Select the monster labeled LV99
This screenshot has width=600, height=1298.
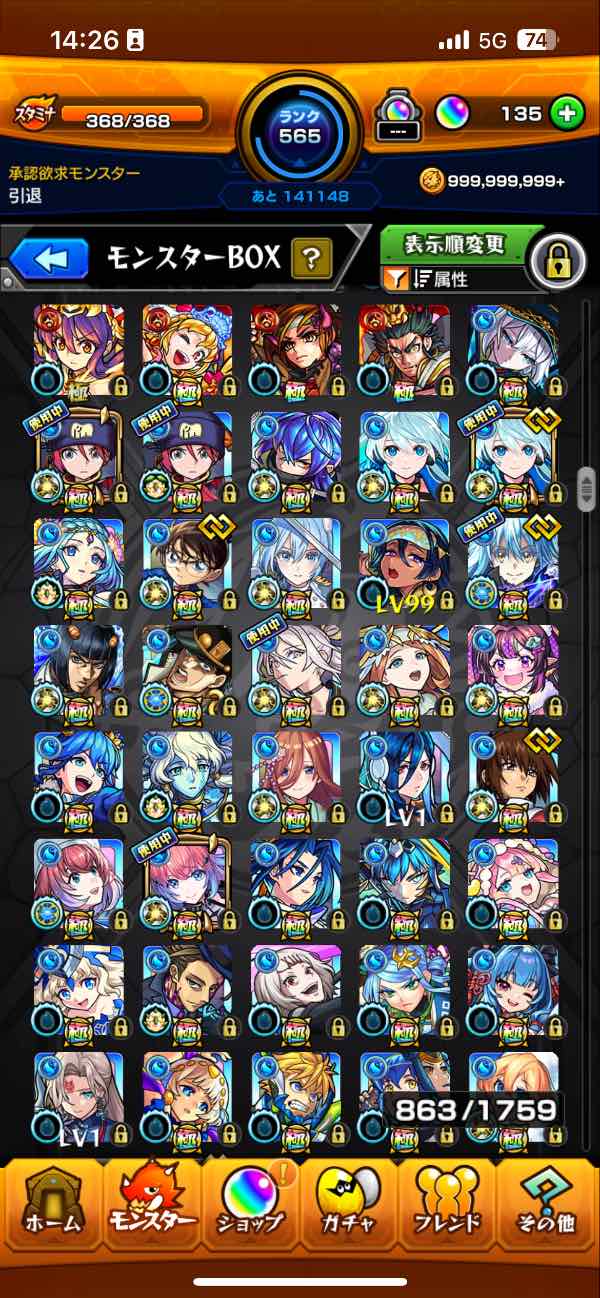tap(403, 565)
